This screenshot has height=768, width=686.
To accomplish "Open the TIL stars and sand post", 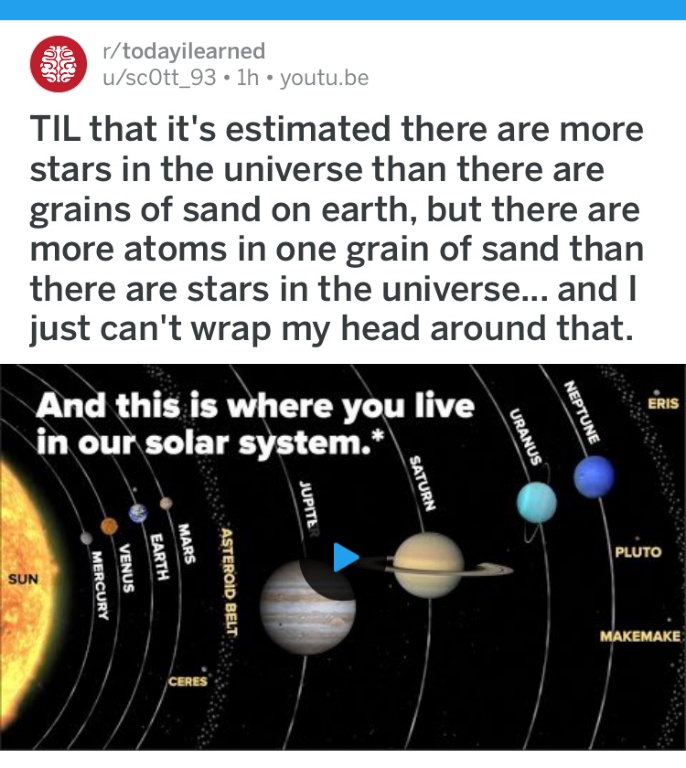I will 337,229.
